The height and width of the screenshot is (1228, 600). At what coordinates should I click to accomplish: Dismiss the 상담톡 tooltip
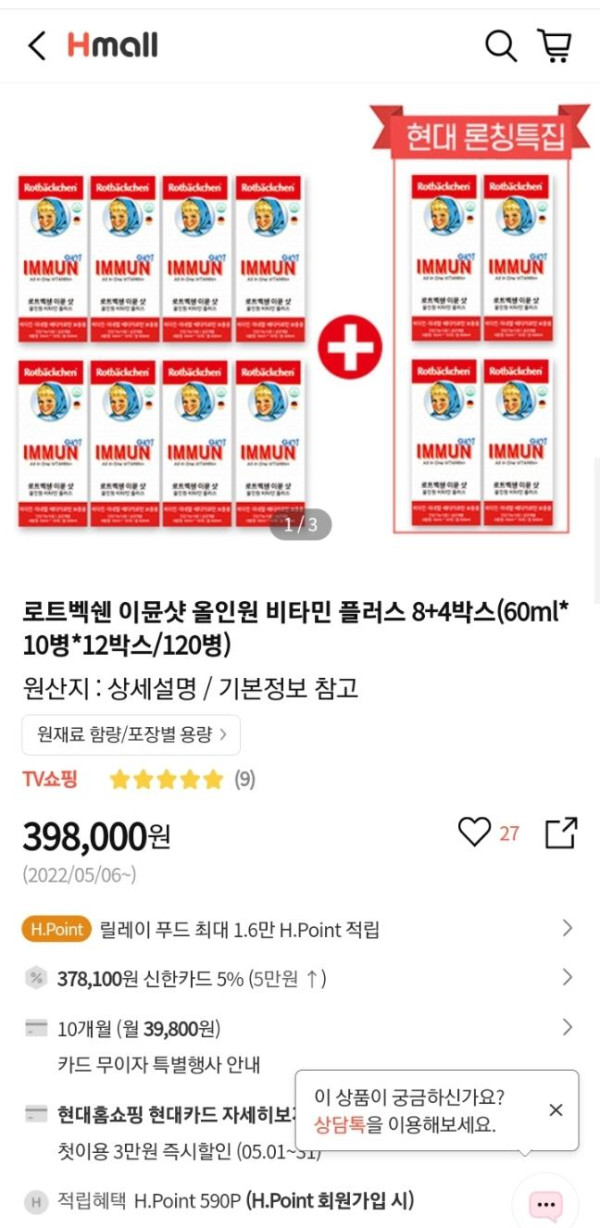[x=556, y=1110]
